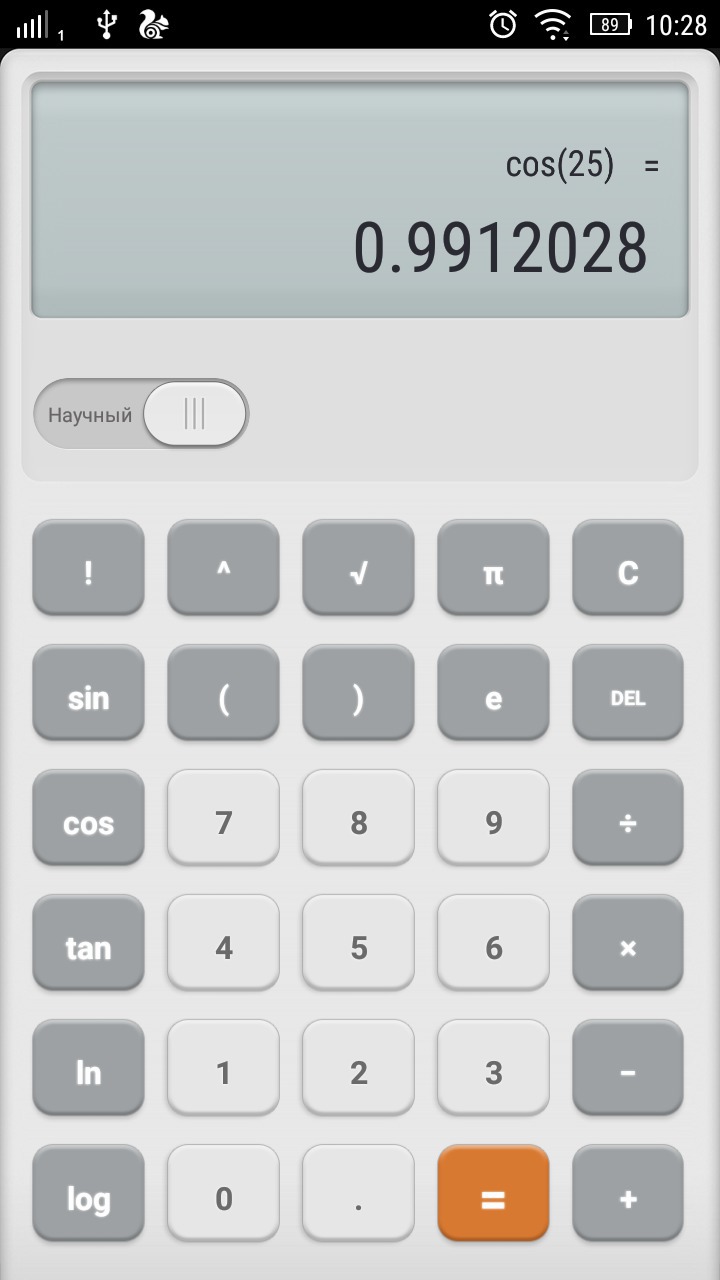Tap the square root button

[x=358, y=572]
